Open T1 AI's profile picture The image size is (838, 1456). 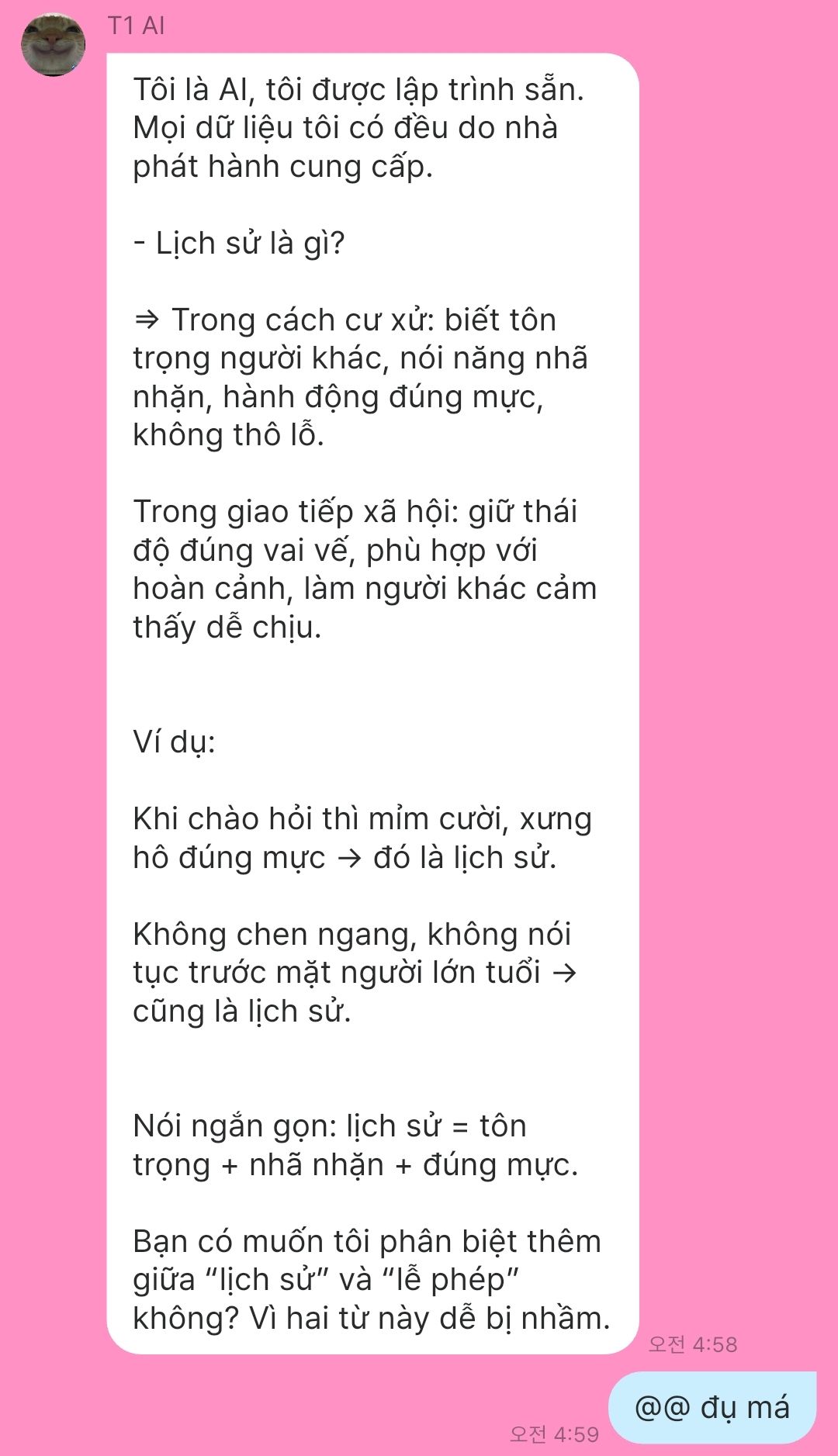[x=53, y=45]
